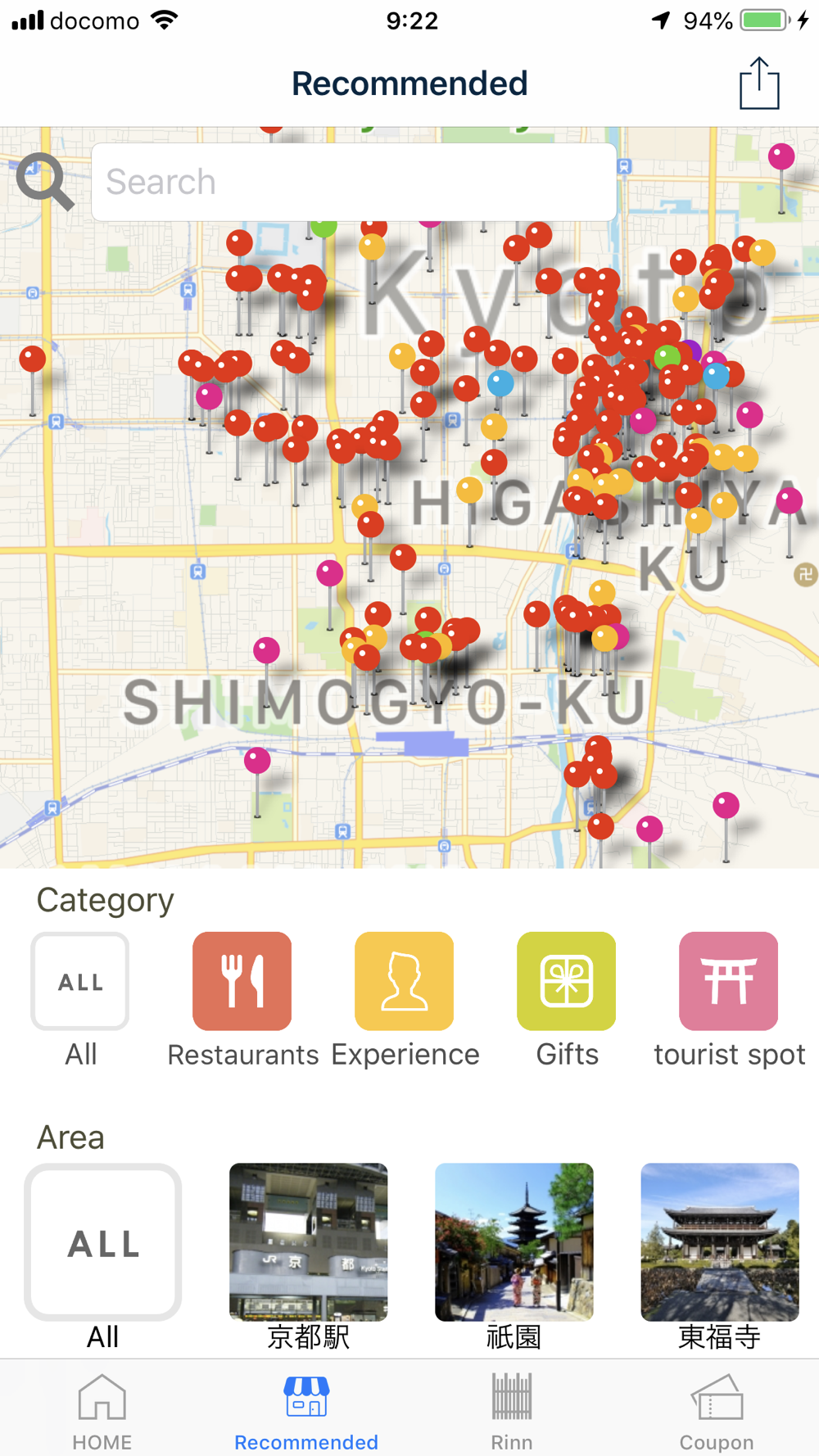Open the 祇園 area

[x=514, y=1242]
